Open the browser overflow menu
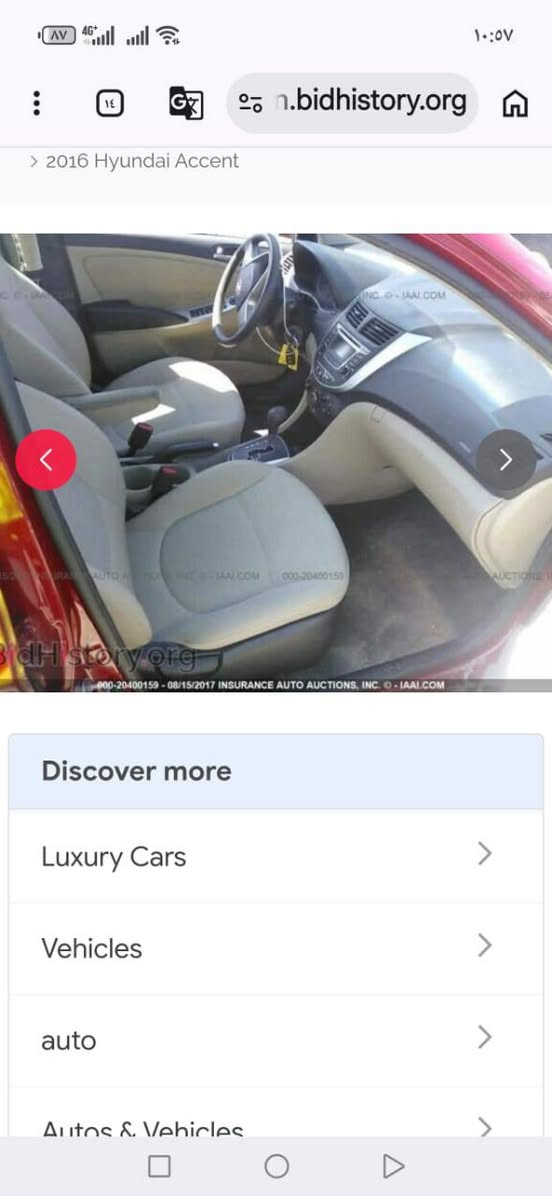 tap(37, 103)
